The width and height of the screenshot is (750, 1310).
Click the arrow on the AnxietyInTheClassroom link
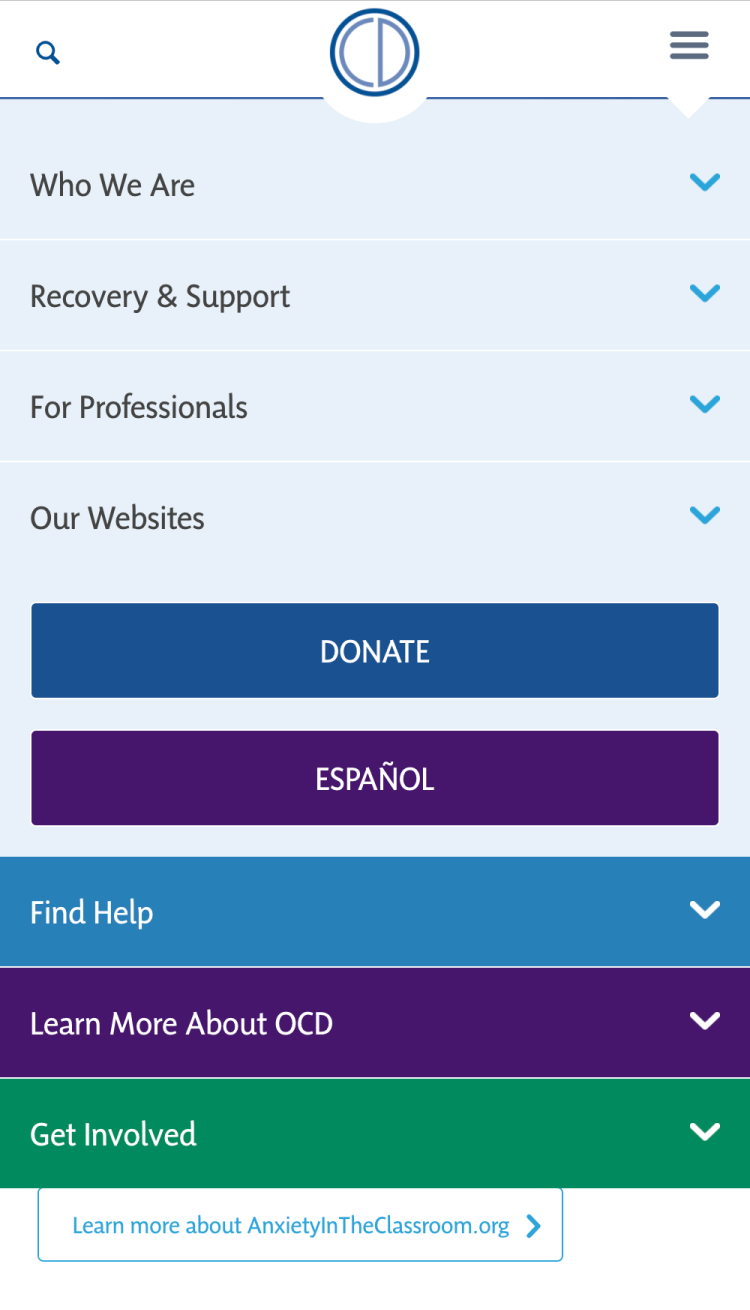pyautogui.click(x=534, y=1224)
